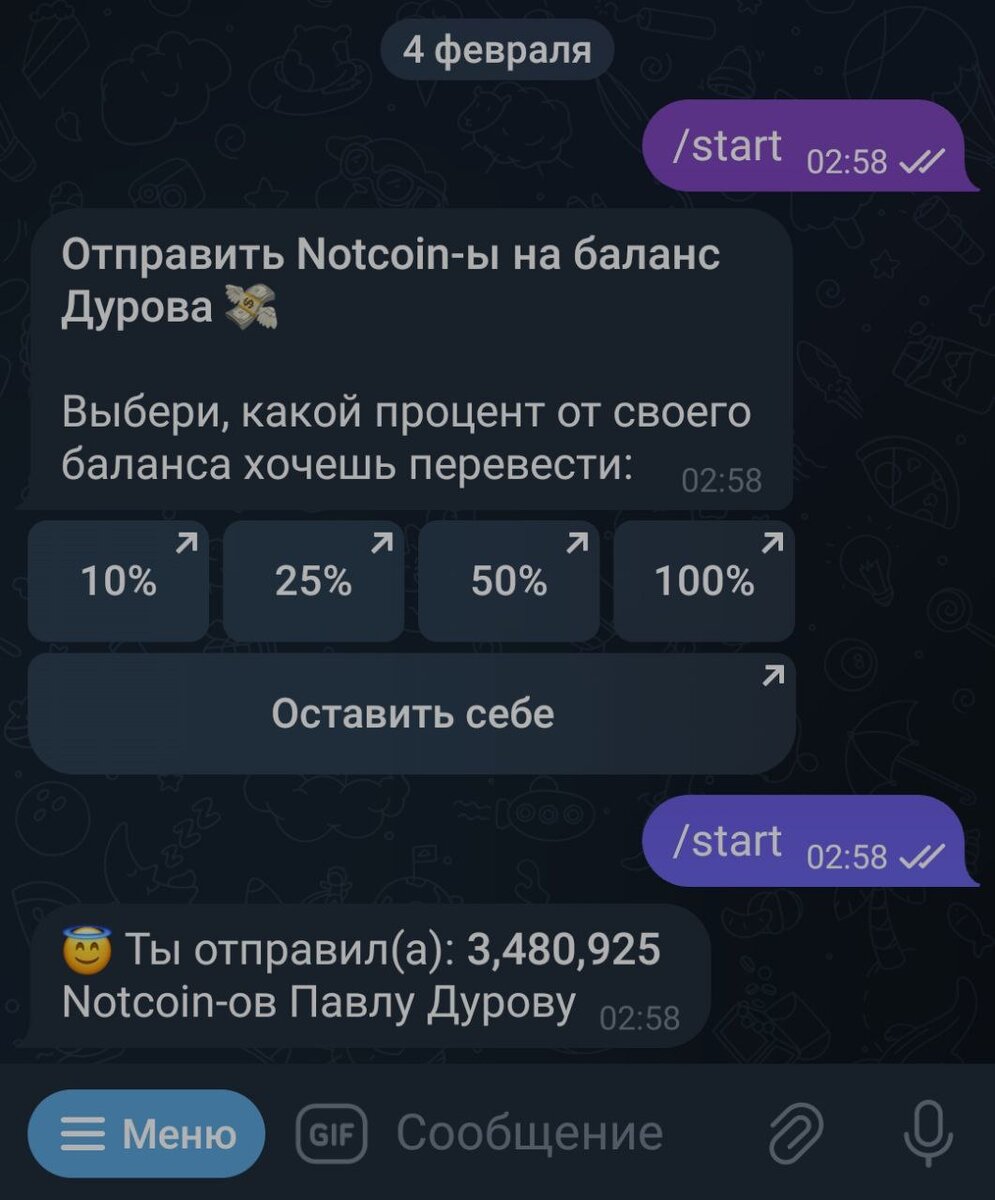
Task: Select the 10% transfer option
Action: [x=118, y=580]
